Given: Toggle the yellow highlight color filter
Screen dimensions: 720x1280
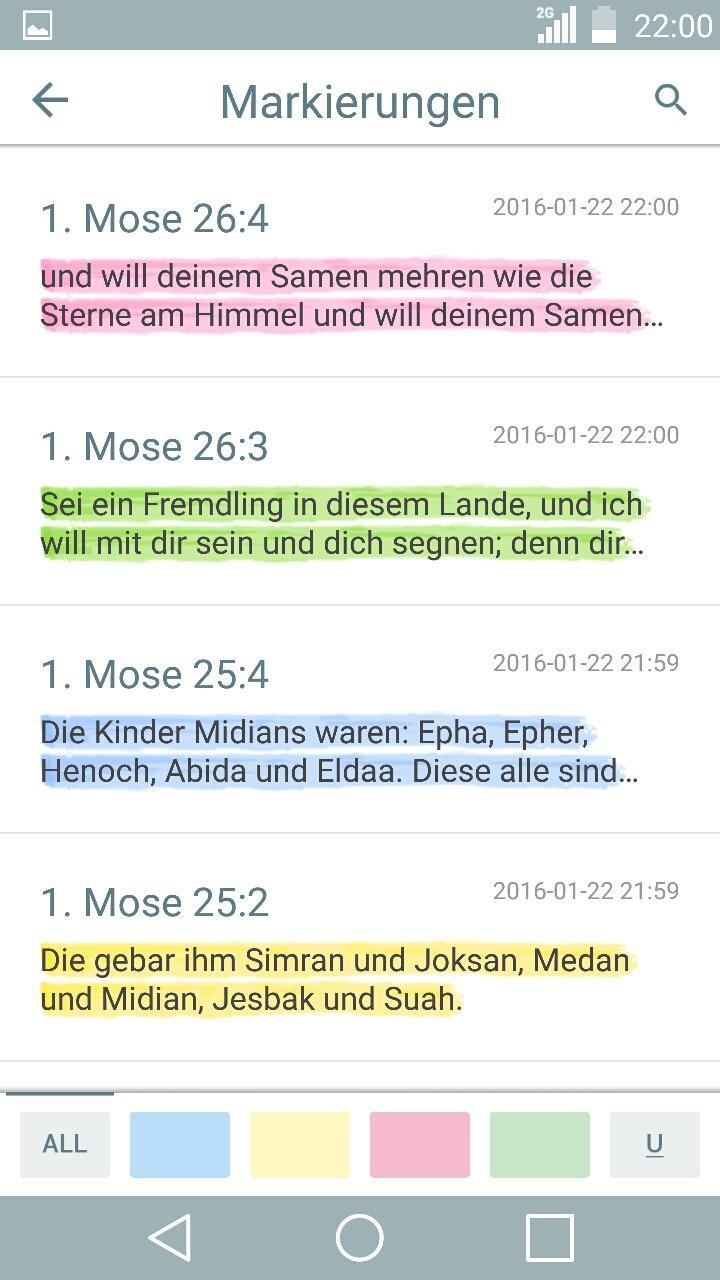Looking at the screenshot, I should click(x=299, y=1143).
